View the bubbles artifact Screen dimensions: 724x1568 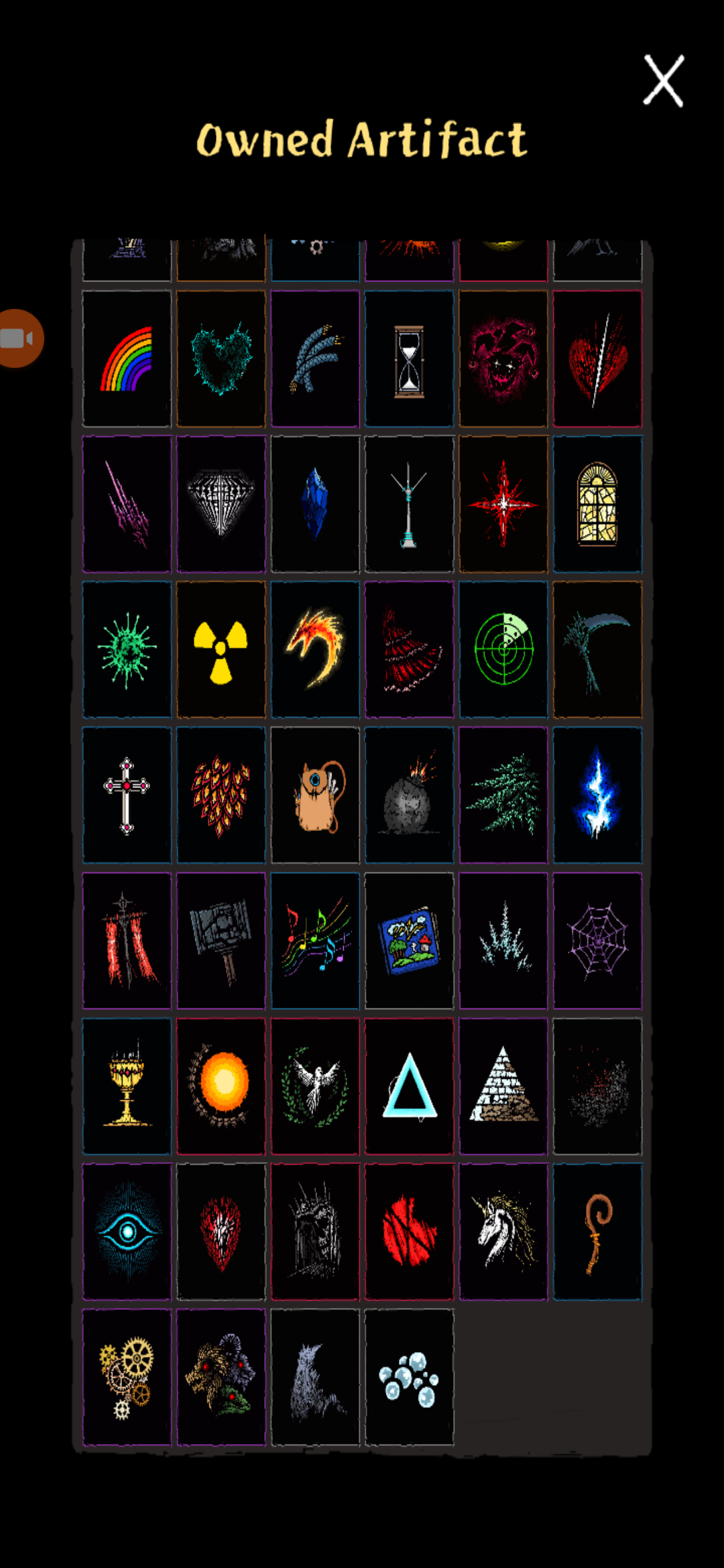(x=409, y=1378)
